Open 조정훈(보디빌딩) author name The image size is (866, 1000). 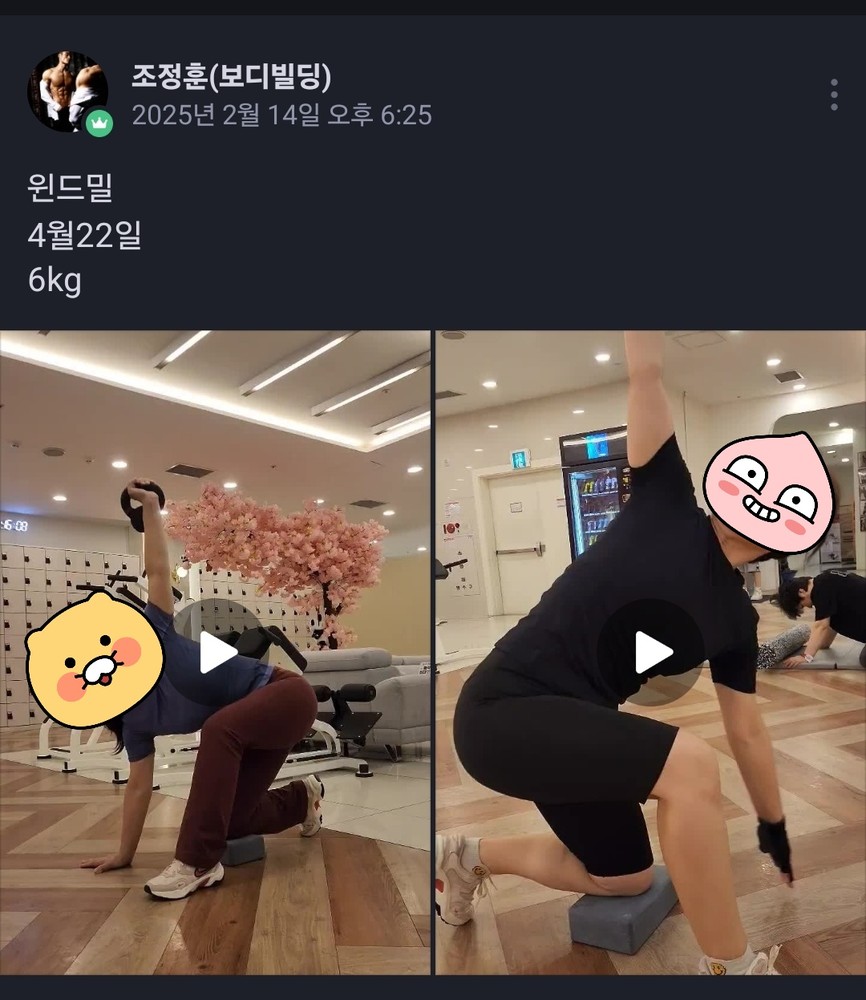231,76
